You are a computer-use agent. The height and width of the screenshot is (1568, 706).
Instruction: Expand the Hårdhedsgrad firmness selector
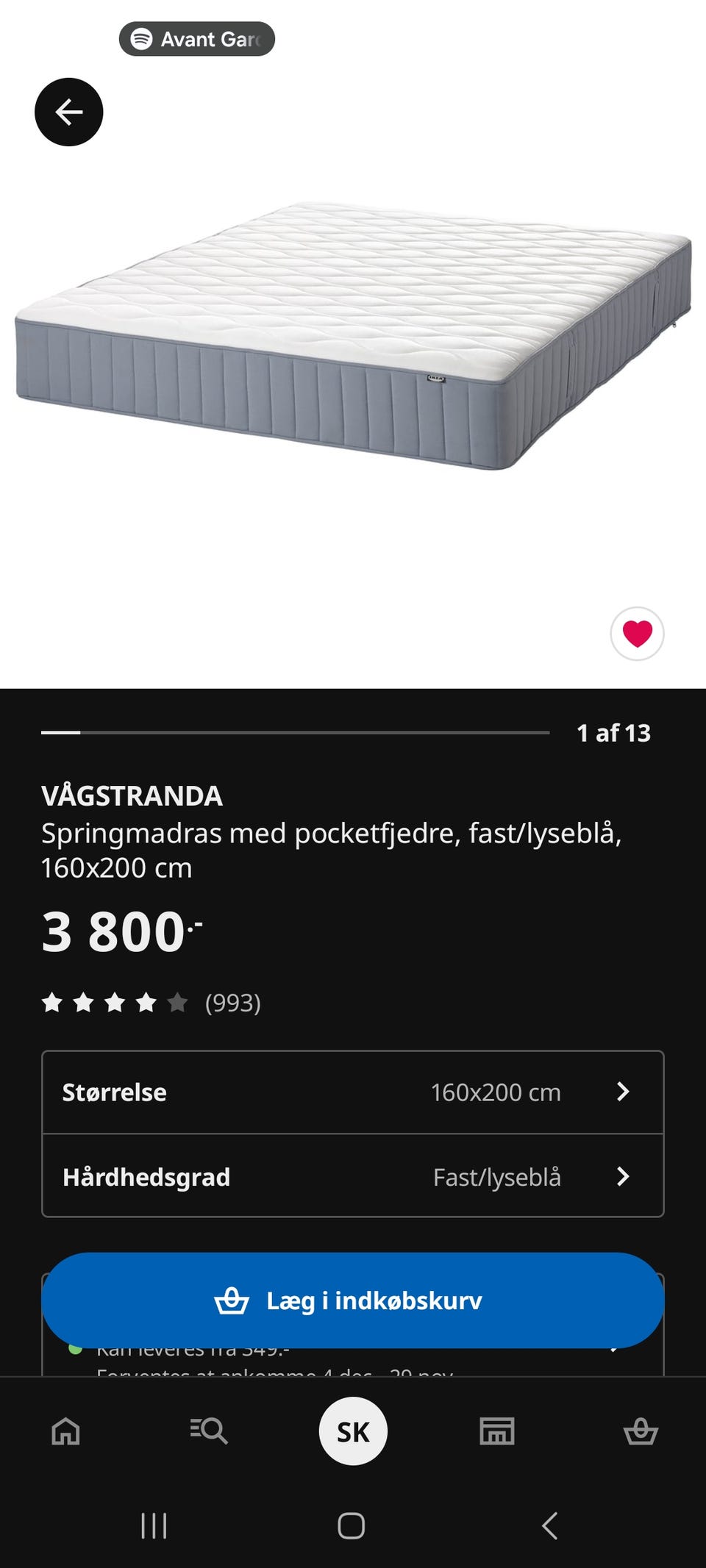pyautogui.click(x=352, y=1177)
